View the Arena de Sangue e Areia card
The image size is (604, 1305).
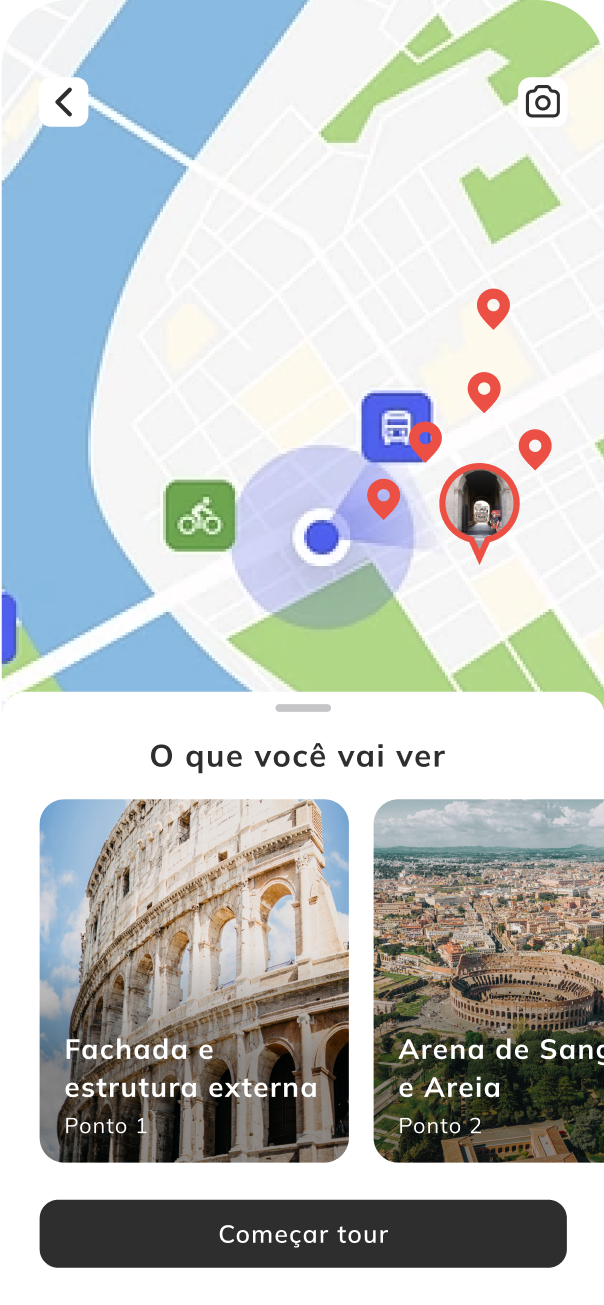[x=488, y=980]
